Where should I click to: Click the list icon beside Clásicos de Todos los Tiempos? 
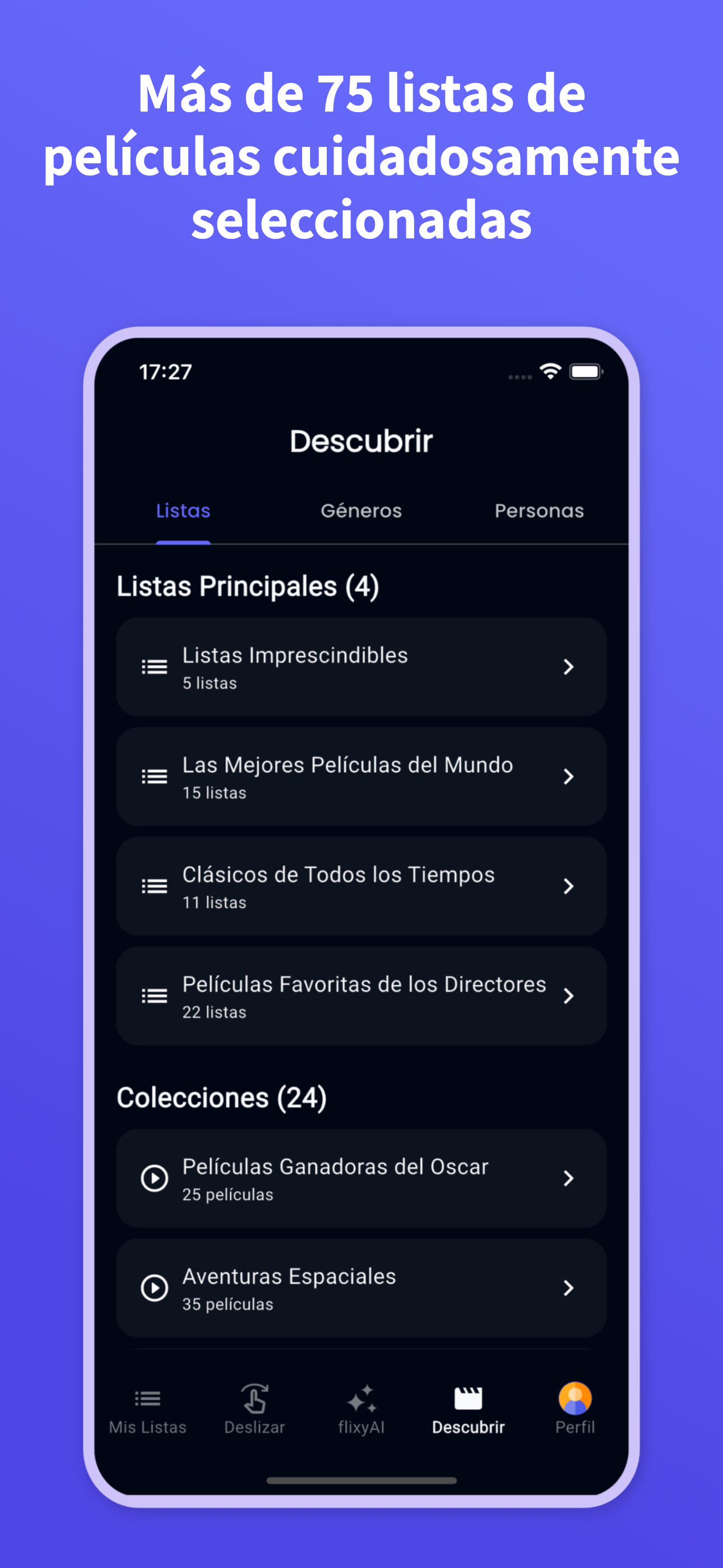(x=154, y=886)
